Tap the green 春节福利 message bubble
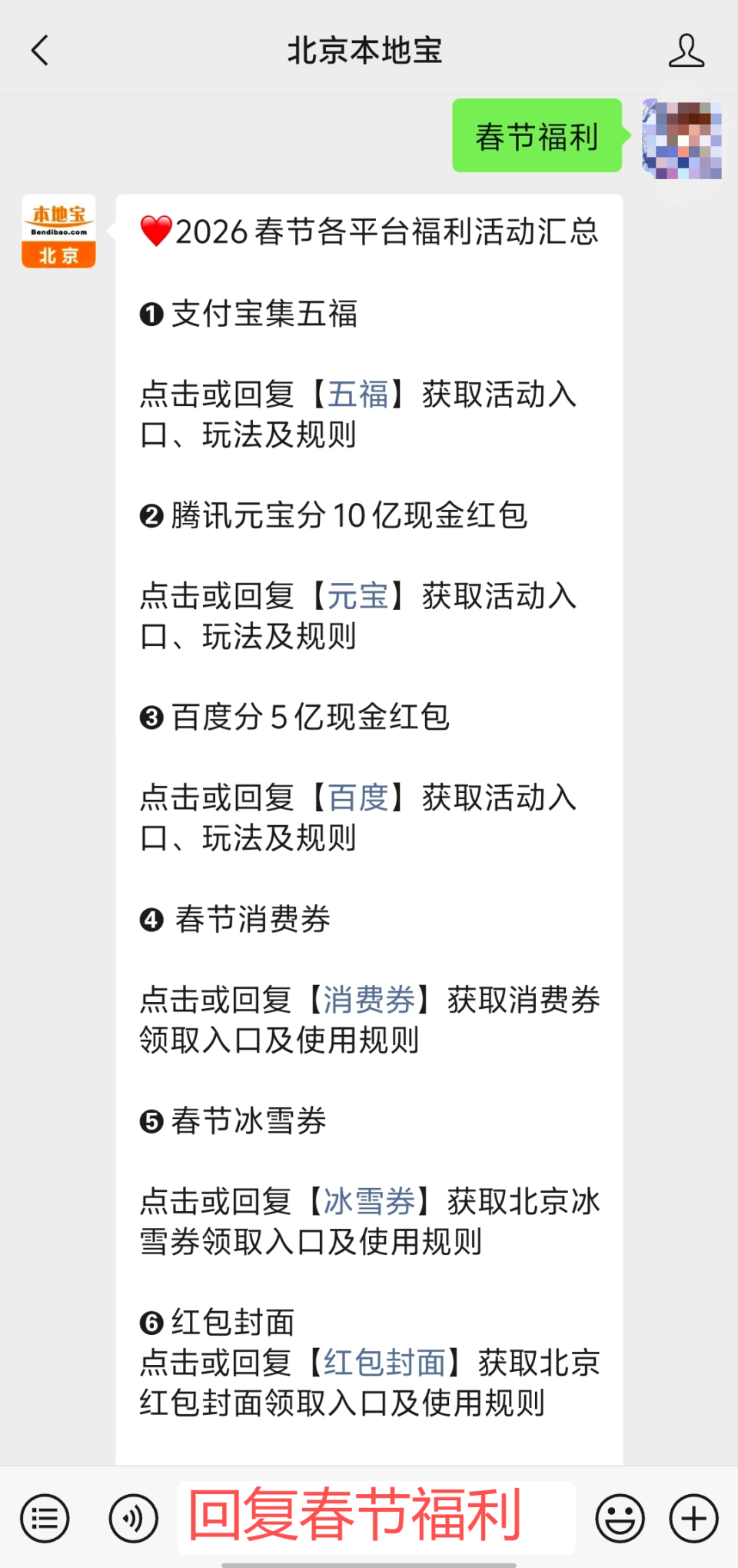Image resolution: width=738 pixels, height=1568 pixels. point(536,137)
